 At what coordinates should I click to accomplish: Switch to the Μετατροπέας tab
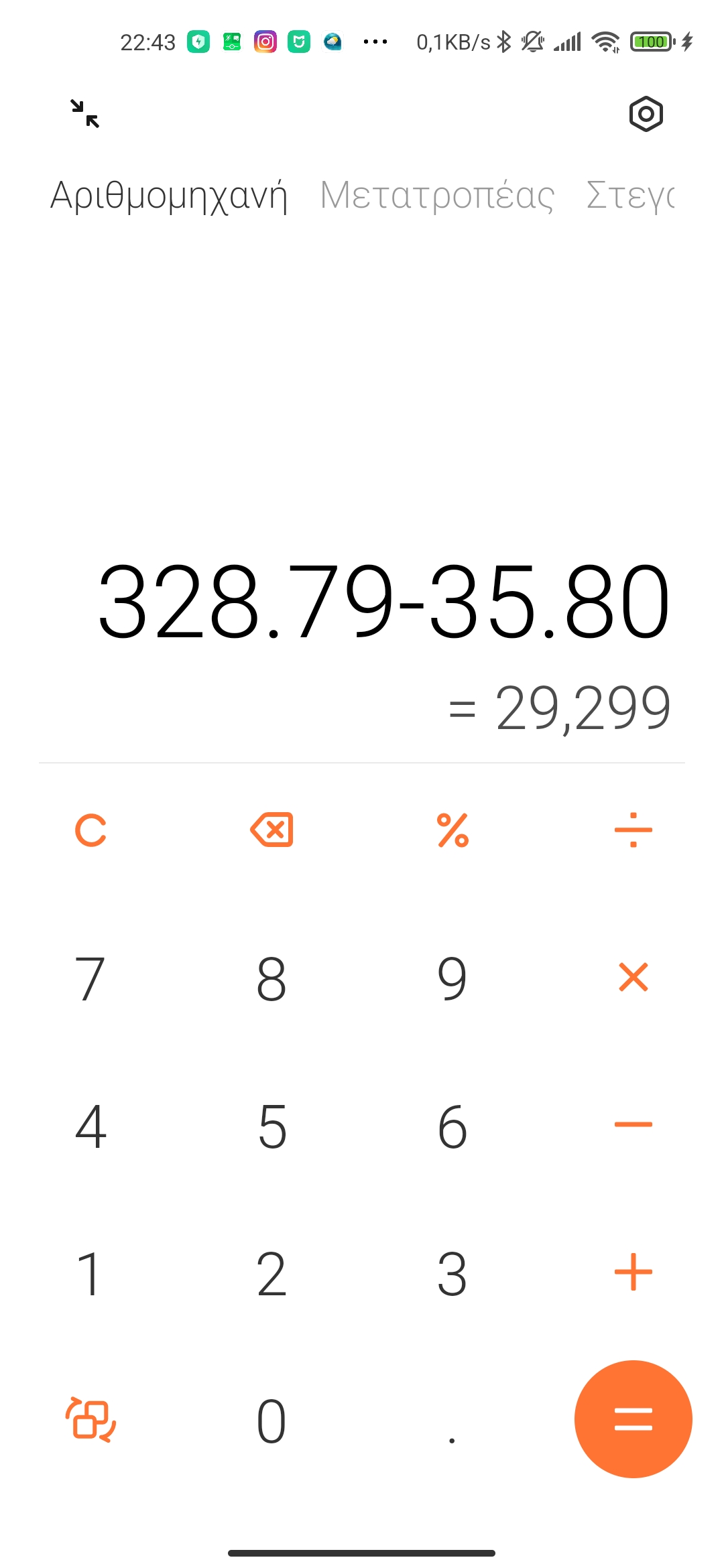[x=437, y=196]
